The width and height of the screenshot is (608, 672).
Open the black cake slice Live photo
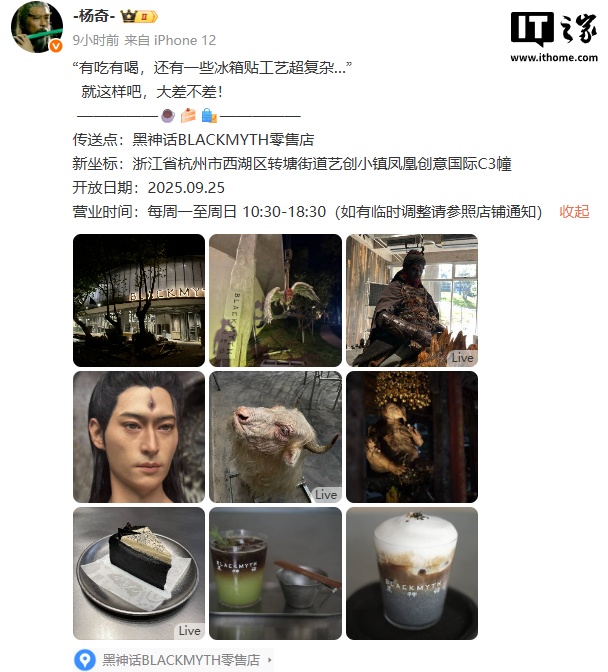[139, 573]
